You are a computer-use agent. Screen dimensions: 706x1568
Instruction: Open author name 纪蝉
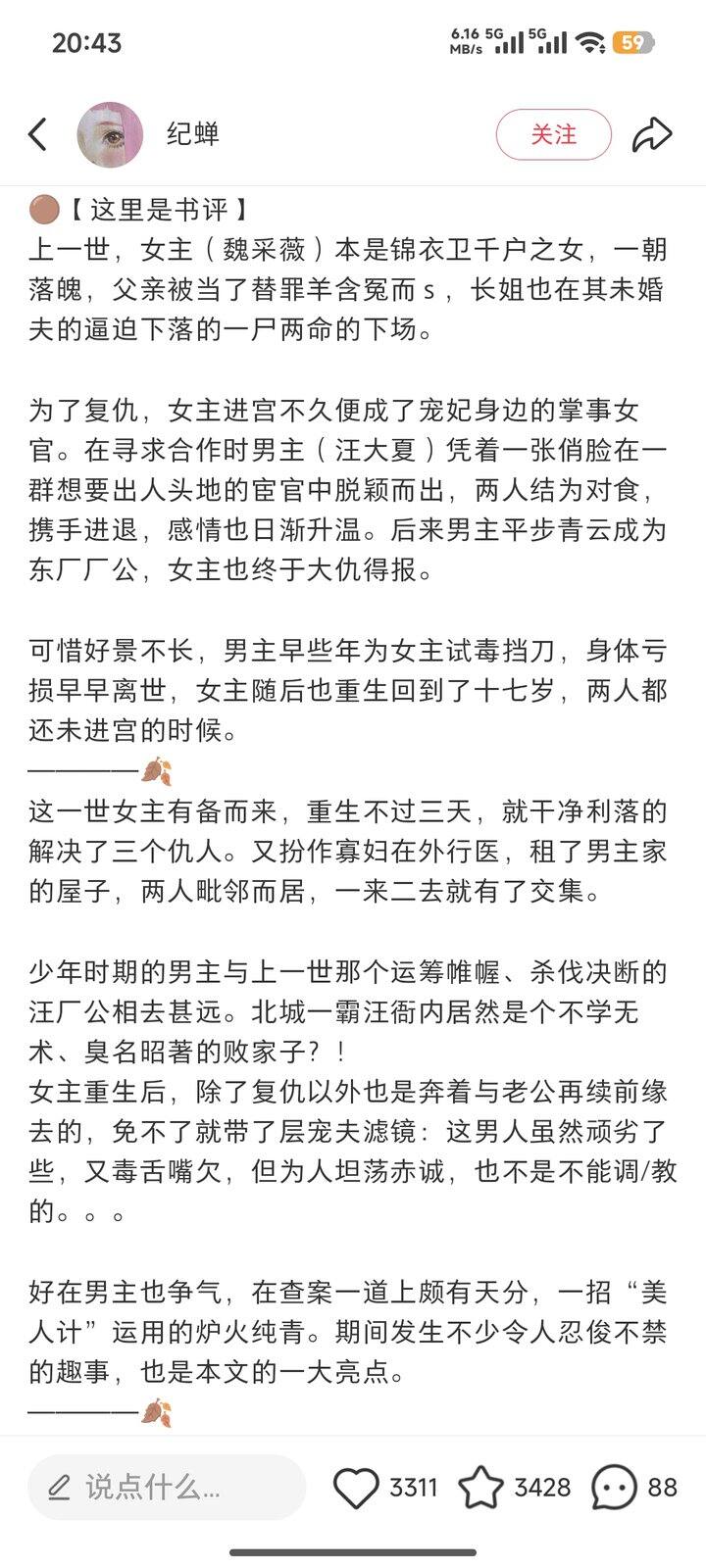pyautogui.click(x=193, y=134)
